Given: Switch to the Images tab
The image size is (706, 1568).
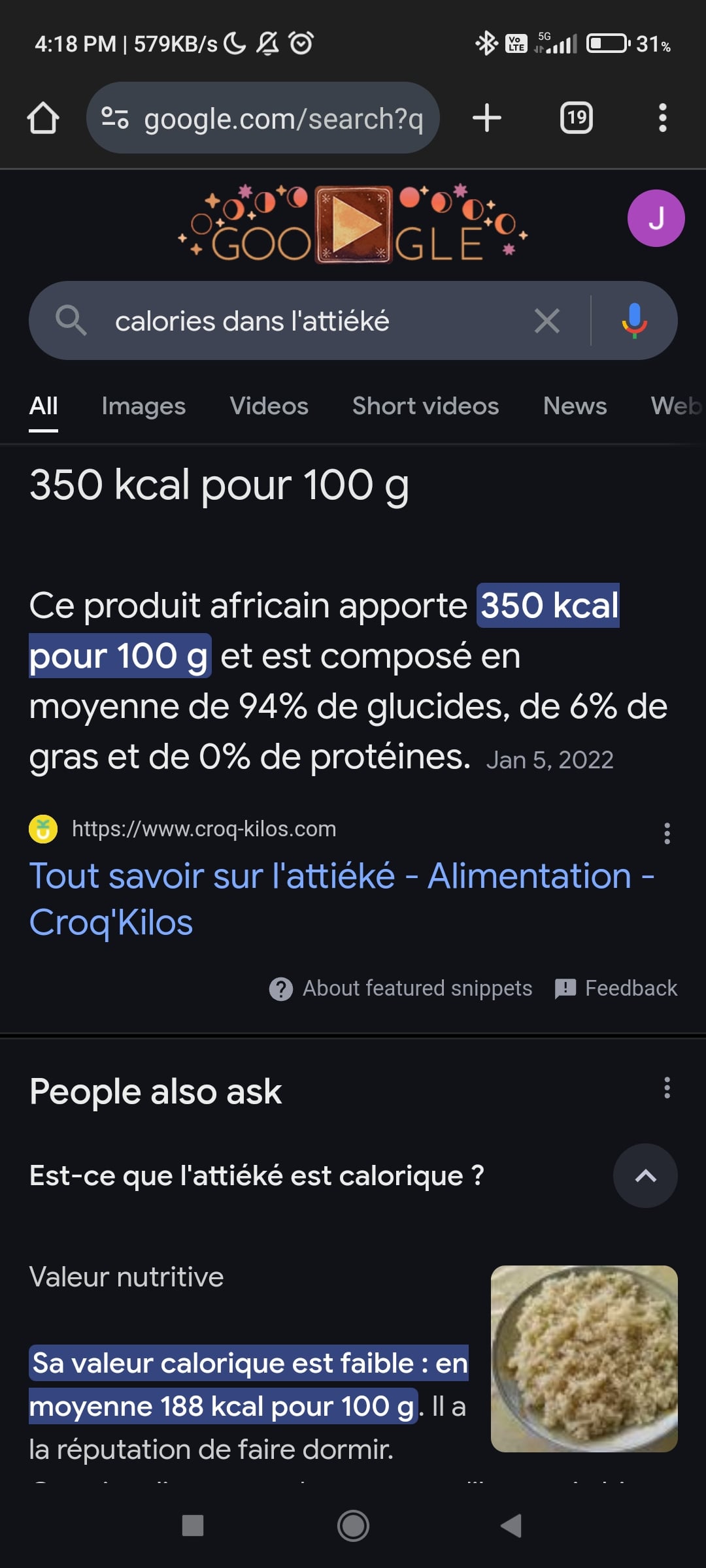Looking at the screenshot, I should (x=143, y=406).
